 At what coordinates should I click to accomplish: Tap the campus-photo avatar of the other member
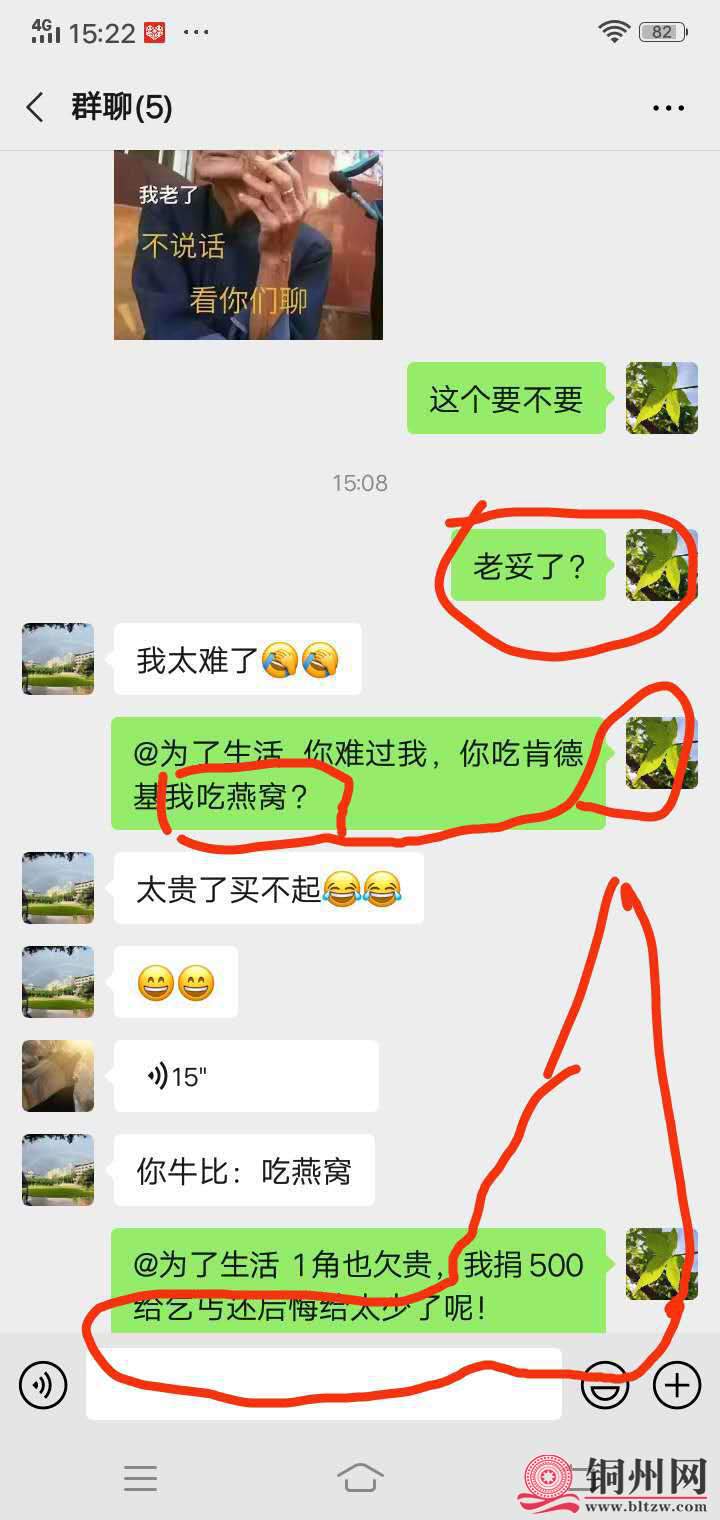tap(57, 660)
